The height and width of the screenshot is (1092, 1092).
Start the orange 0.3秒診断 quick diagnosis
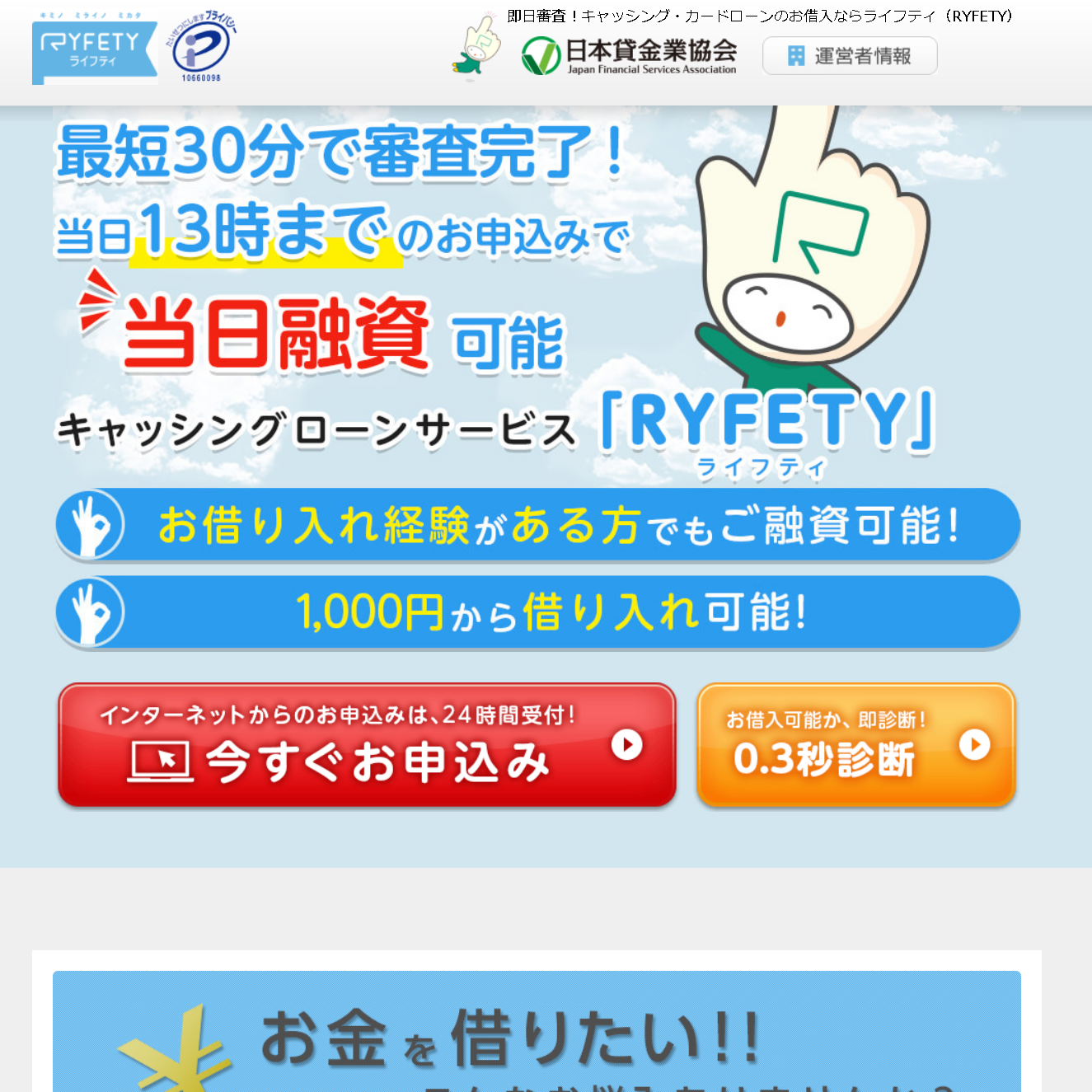click(855, 745)
